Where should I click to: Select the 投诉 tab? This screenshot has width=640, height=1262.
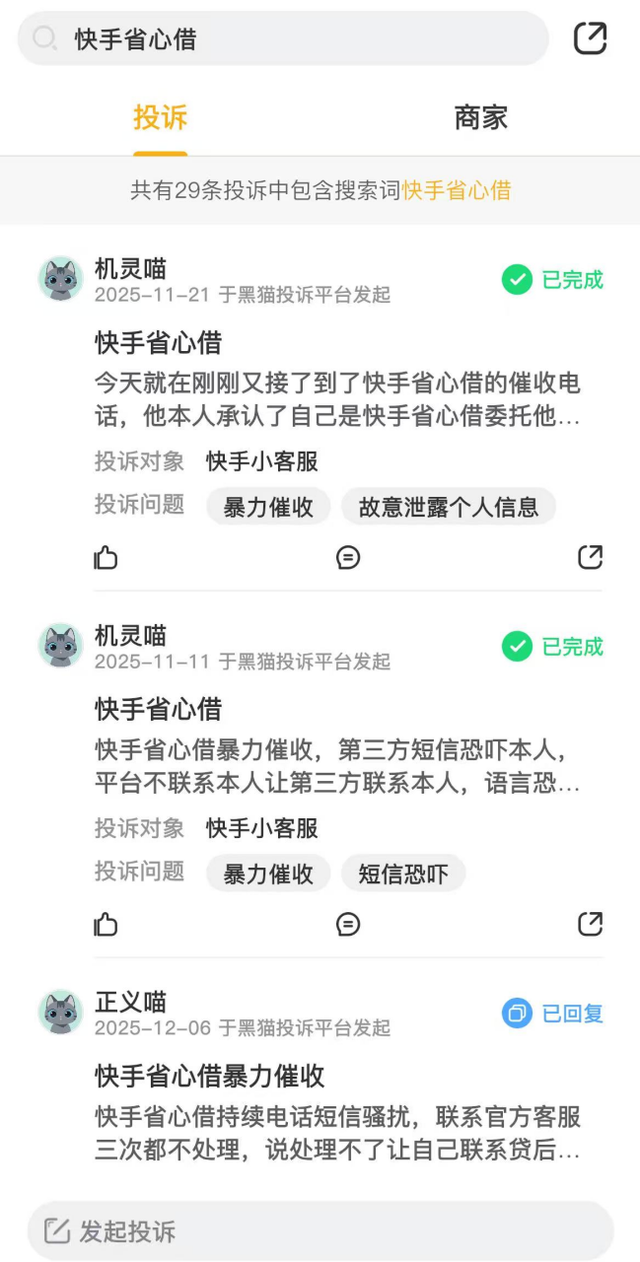[160, 118]
